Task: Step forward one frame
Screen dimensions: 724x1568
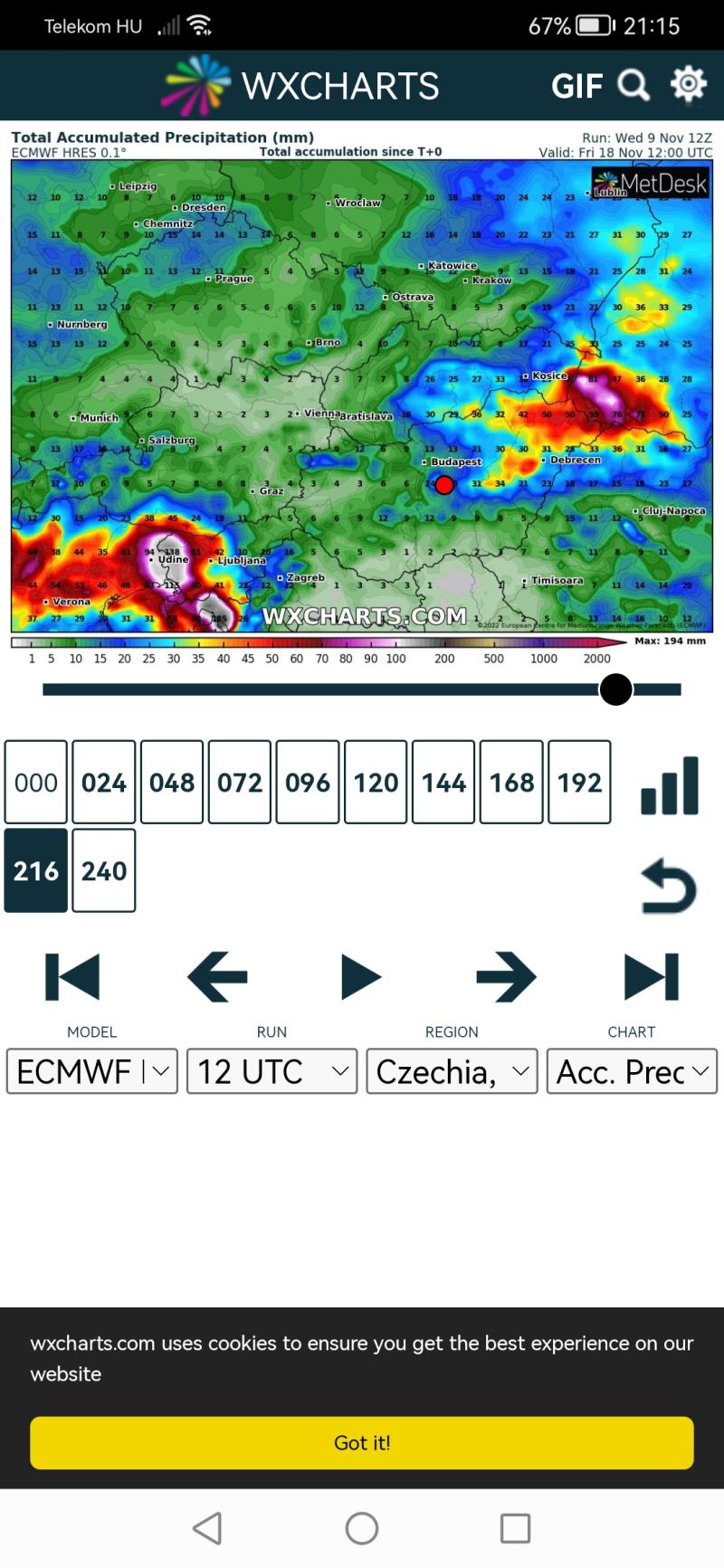Action: [506, 977]
